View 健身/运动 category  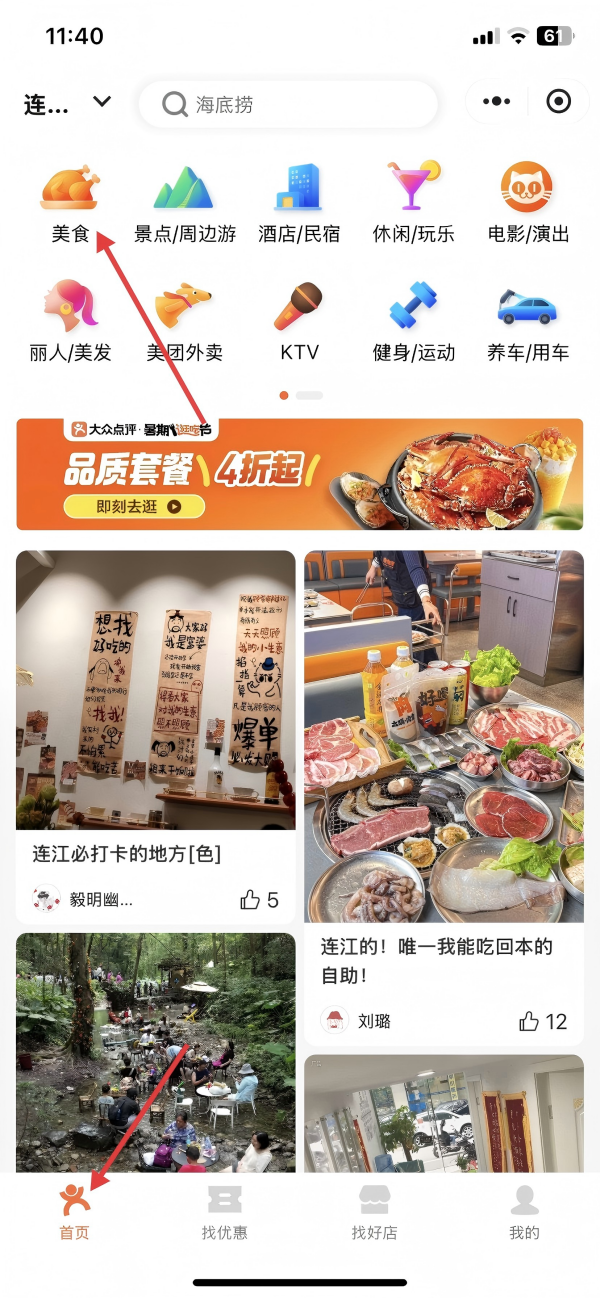(x=413, y=322)
